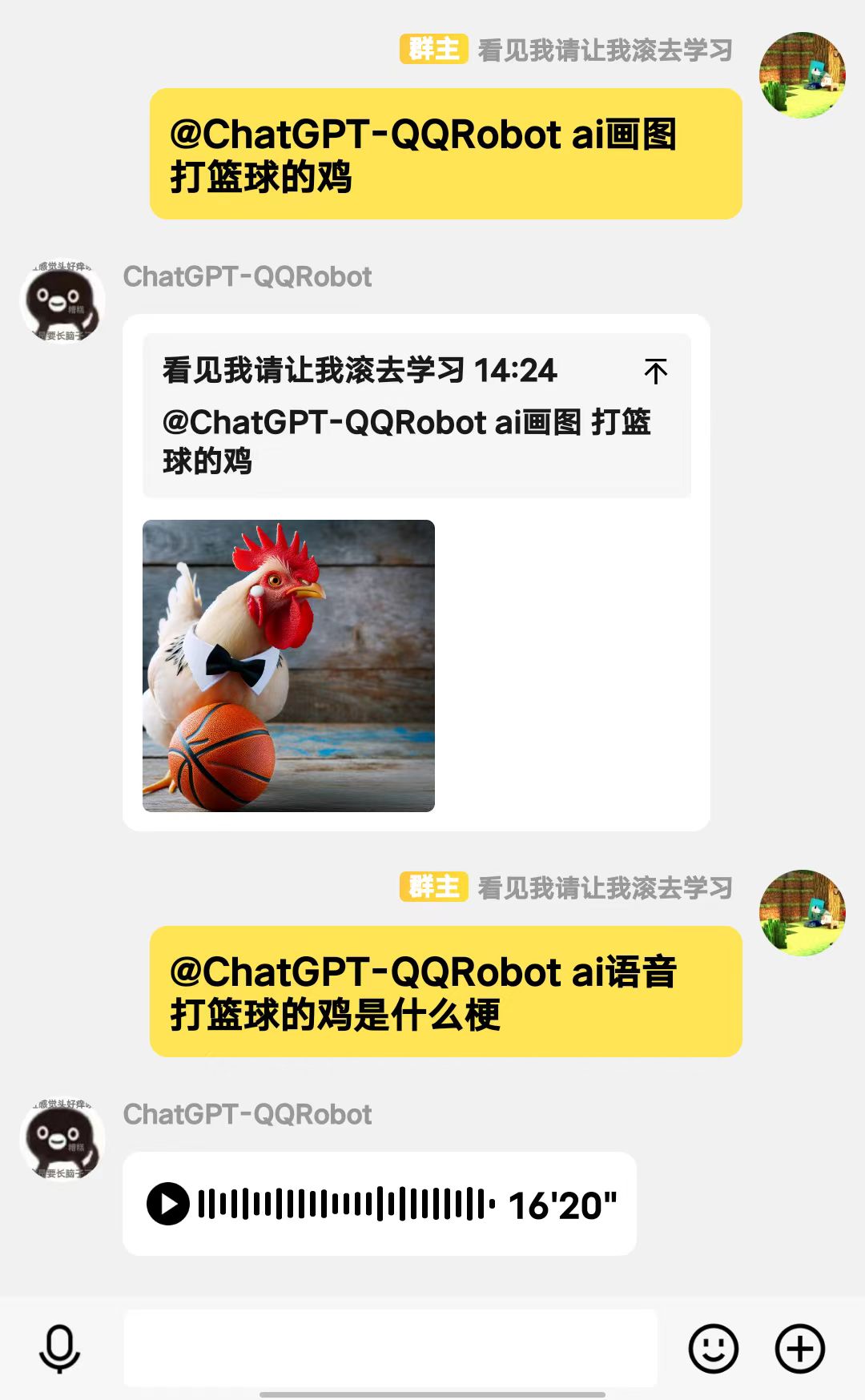865x1400 pixels.
Task: Tap the microphone voice input icon
Action: pyautogui.click(x=60, y=1349)
